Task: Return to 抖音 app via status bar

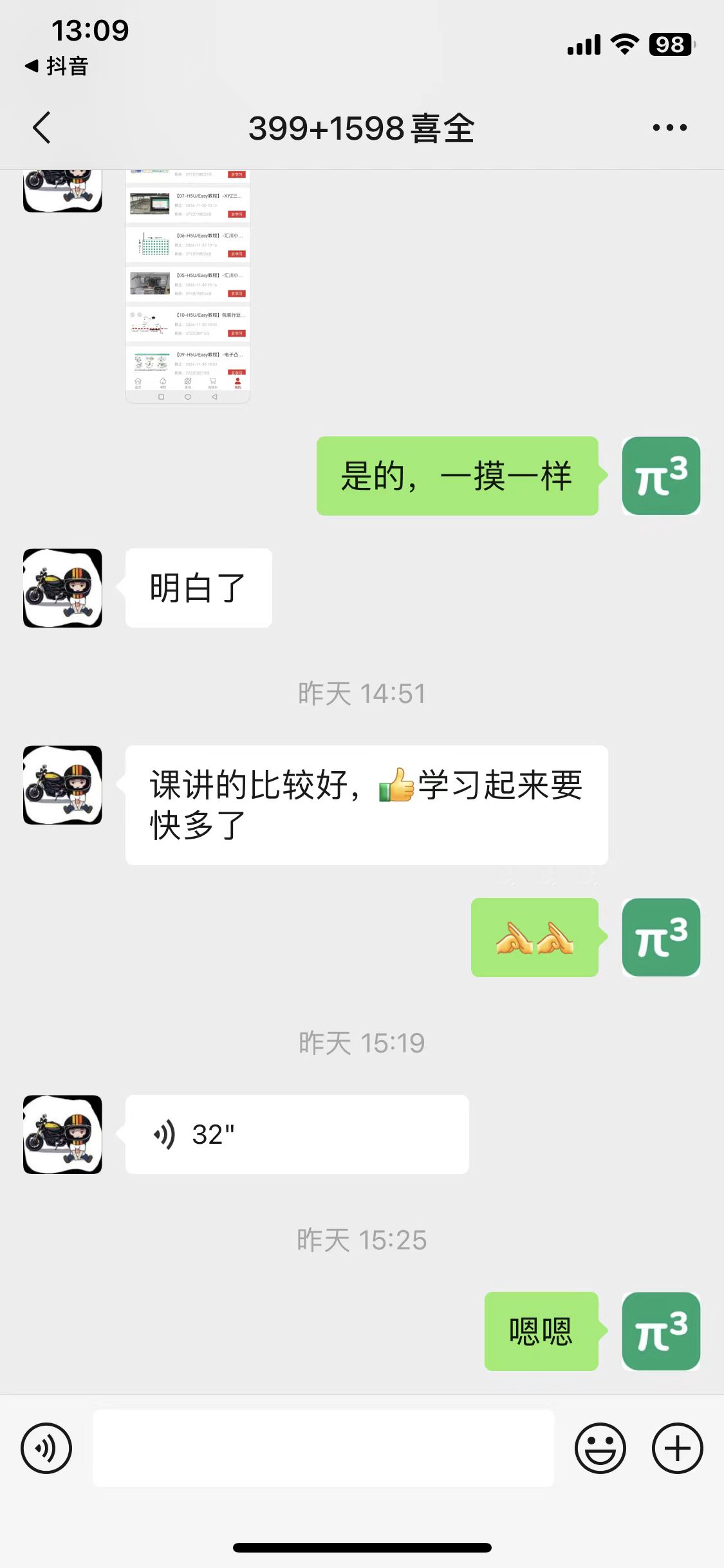Action: [57, 66]
